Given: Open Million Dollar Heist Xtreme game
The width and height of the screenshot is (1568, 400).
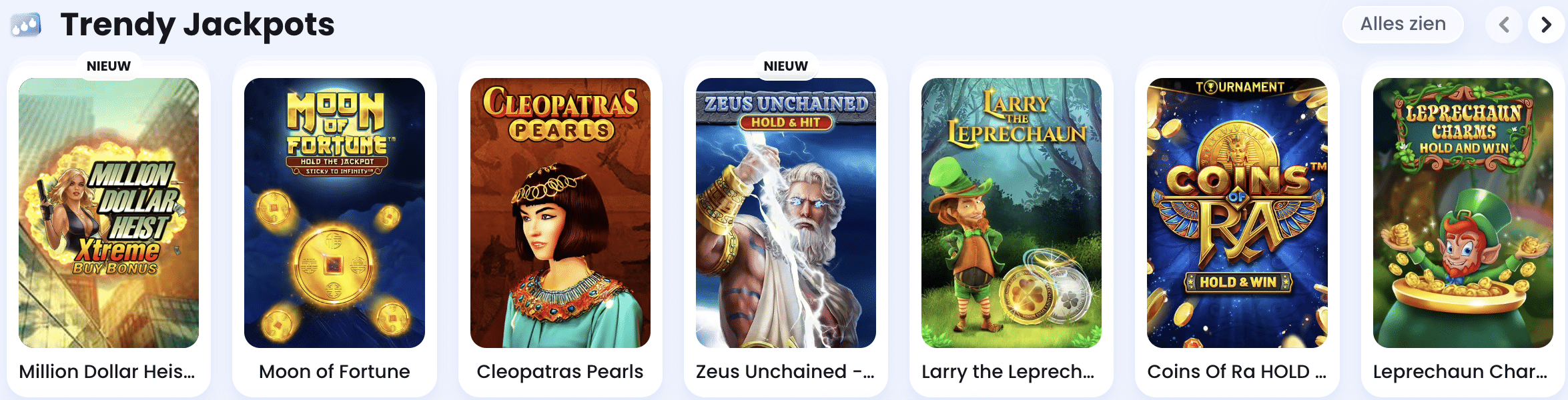Looking at the screenshot, I should (109, 213).
